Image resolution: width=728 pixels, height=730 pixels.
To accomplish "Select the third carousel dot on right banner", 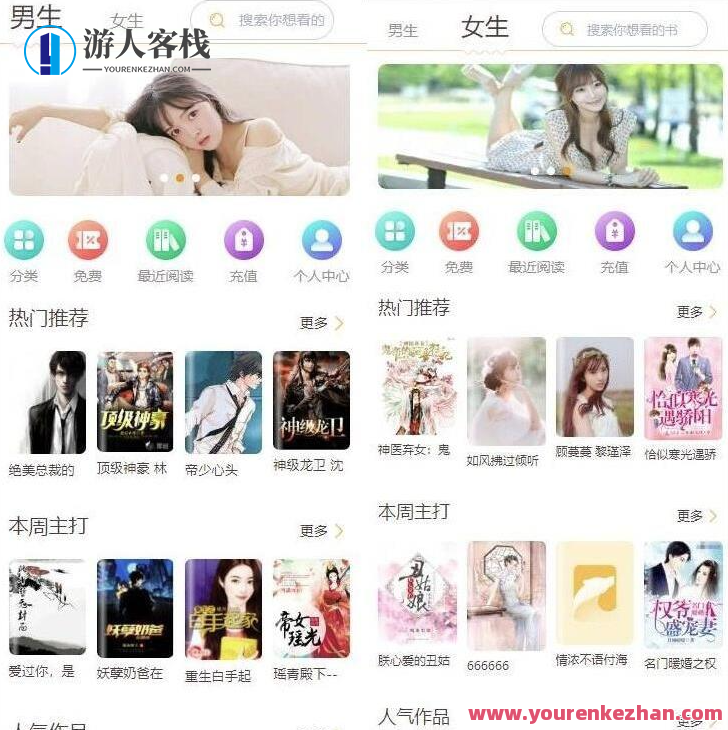I will pyautogui.click(x=565, y=171).
